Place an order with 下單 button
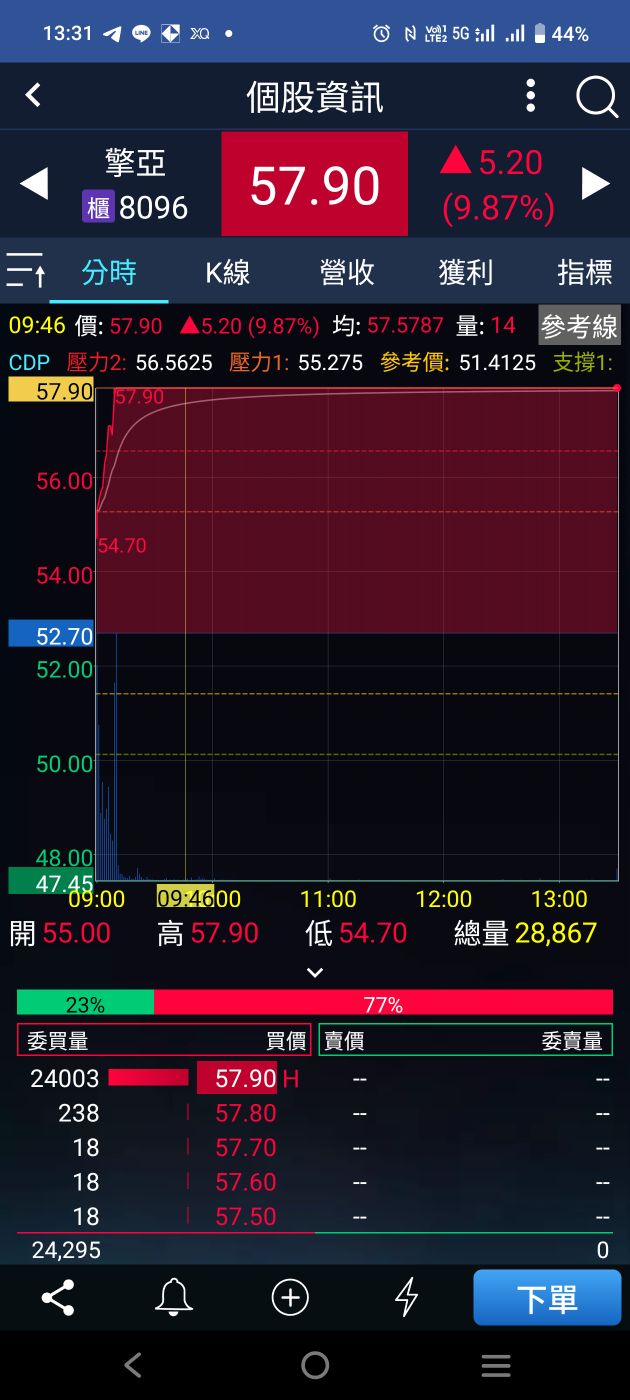This screenshot has width=630, height=1400. [547, 1298]
